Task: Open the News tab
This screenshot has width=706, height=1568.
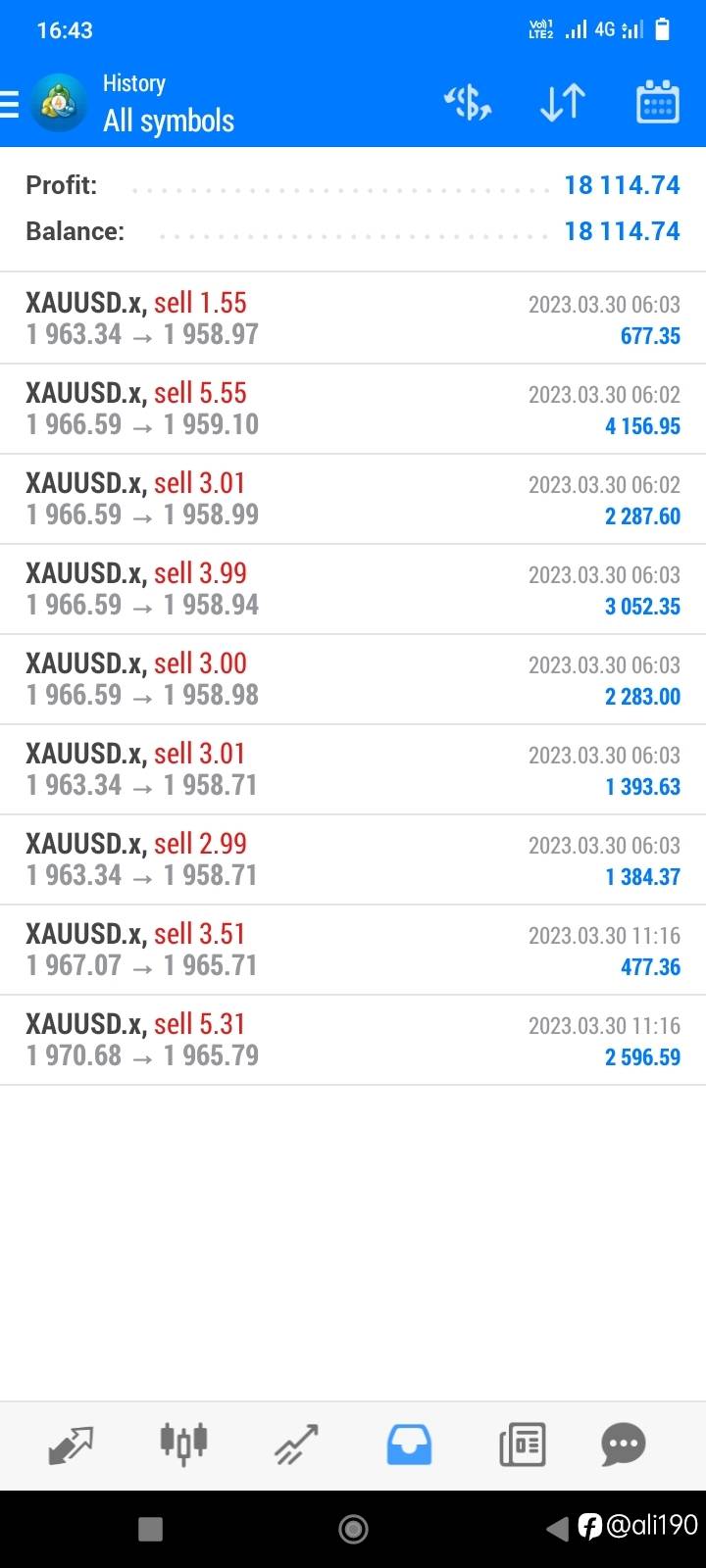Action: coord(522,1445)
